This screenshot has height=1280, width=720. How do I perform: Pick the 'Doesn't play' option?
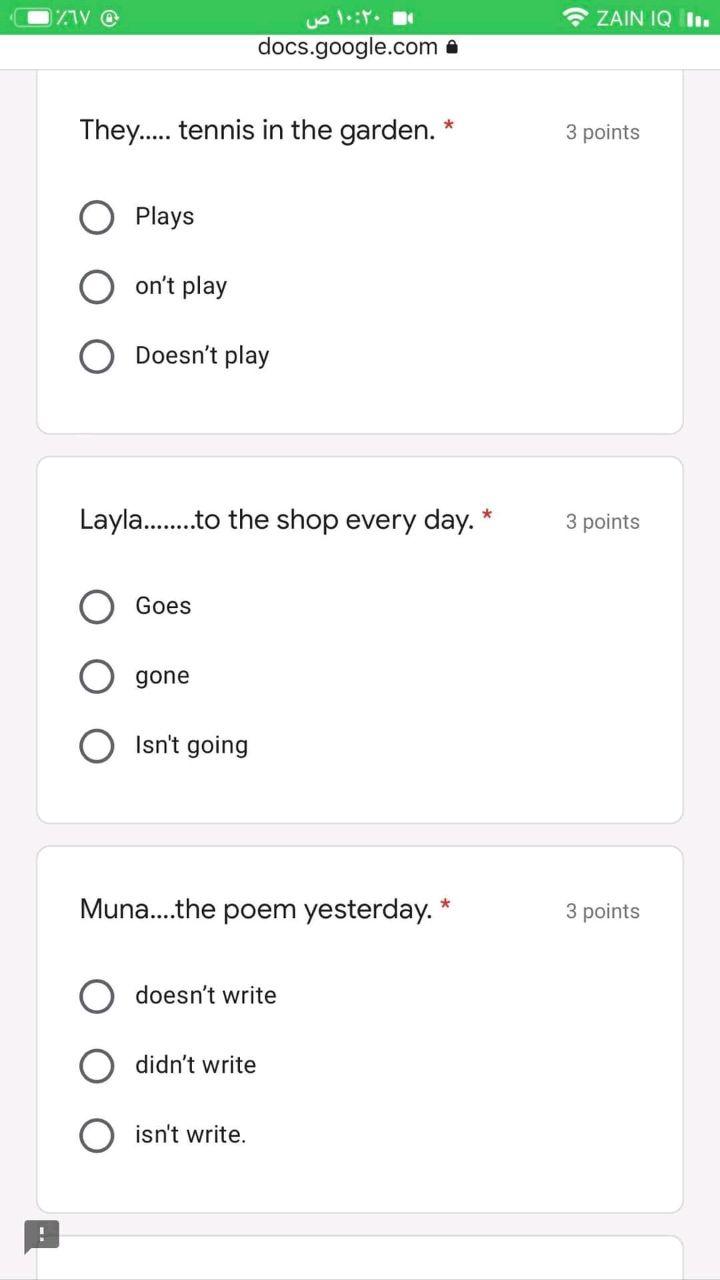[97, 356]
